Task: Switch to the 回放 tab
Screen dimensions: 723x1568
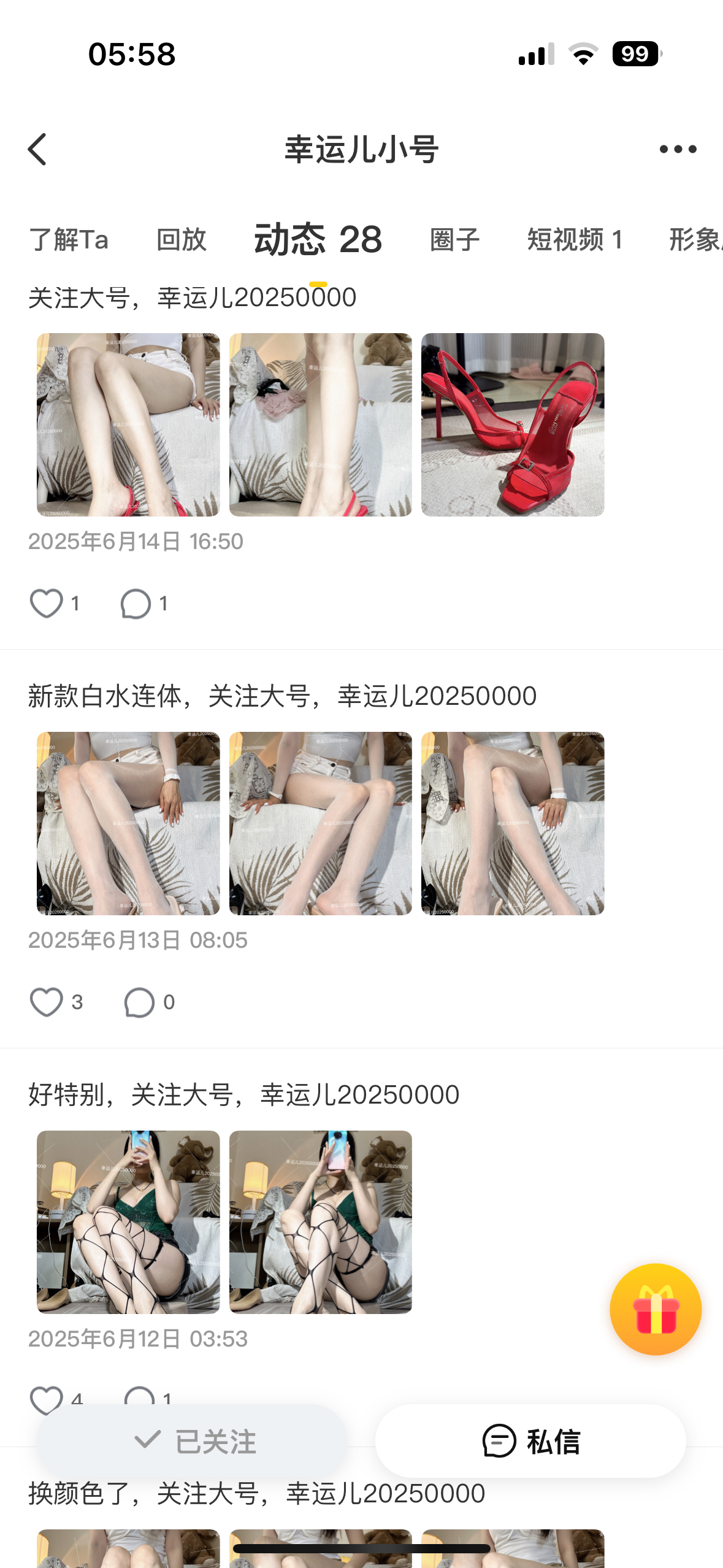Action: pos(181,239)
